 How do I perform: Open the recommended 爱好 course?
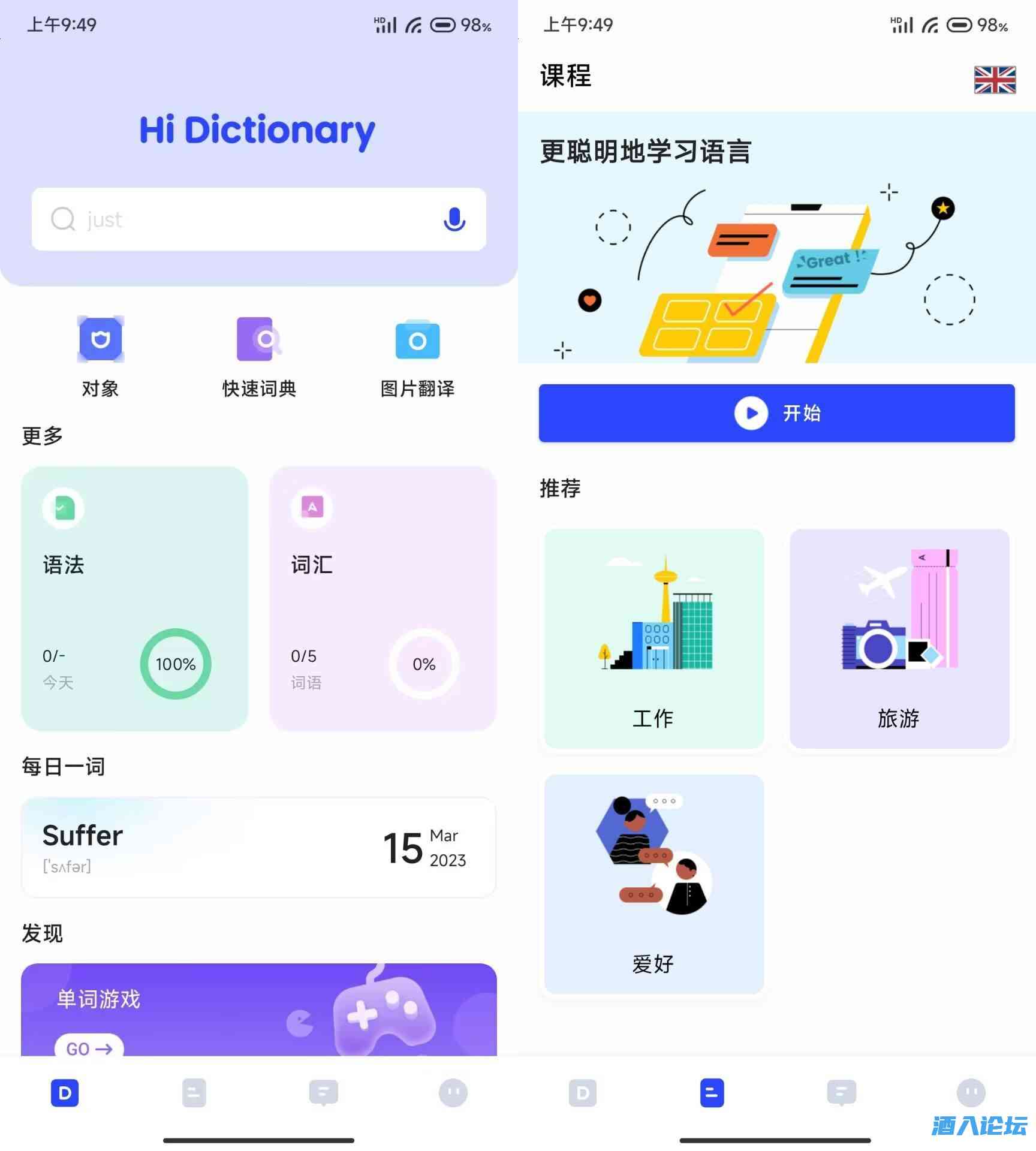click(653, 884)
